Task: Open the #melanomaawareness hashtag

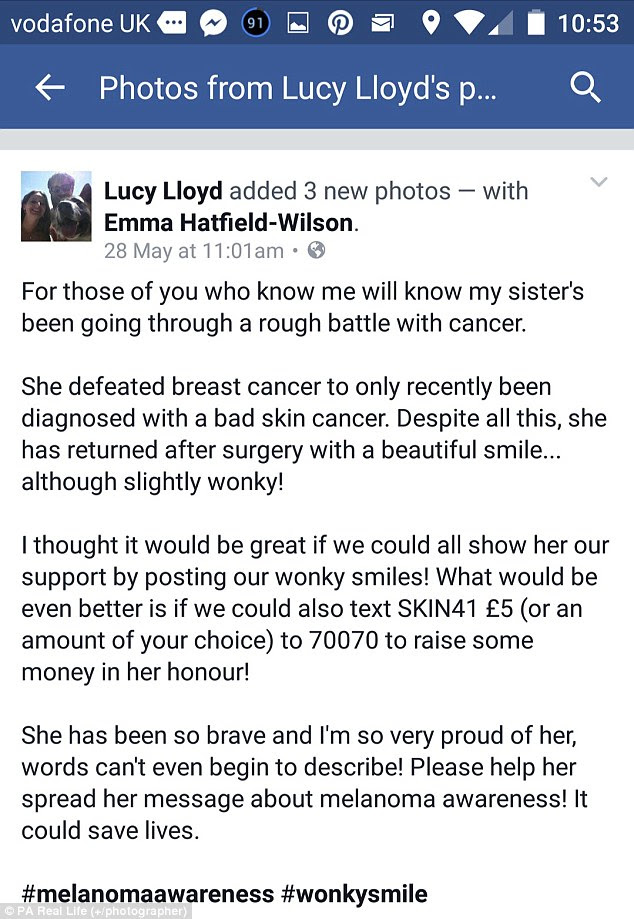Action: (x=148, y=892)
